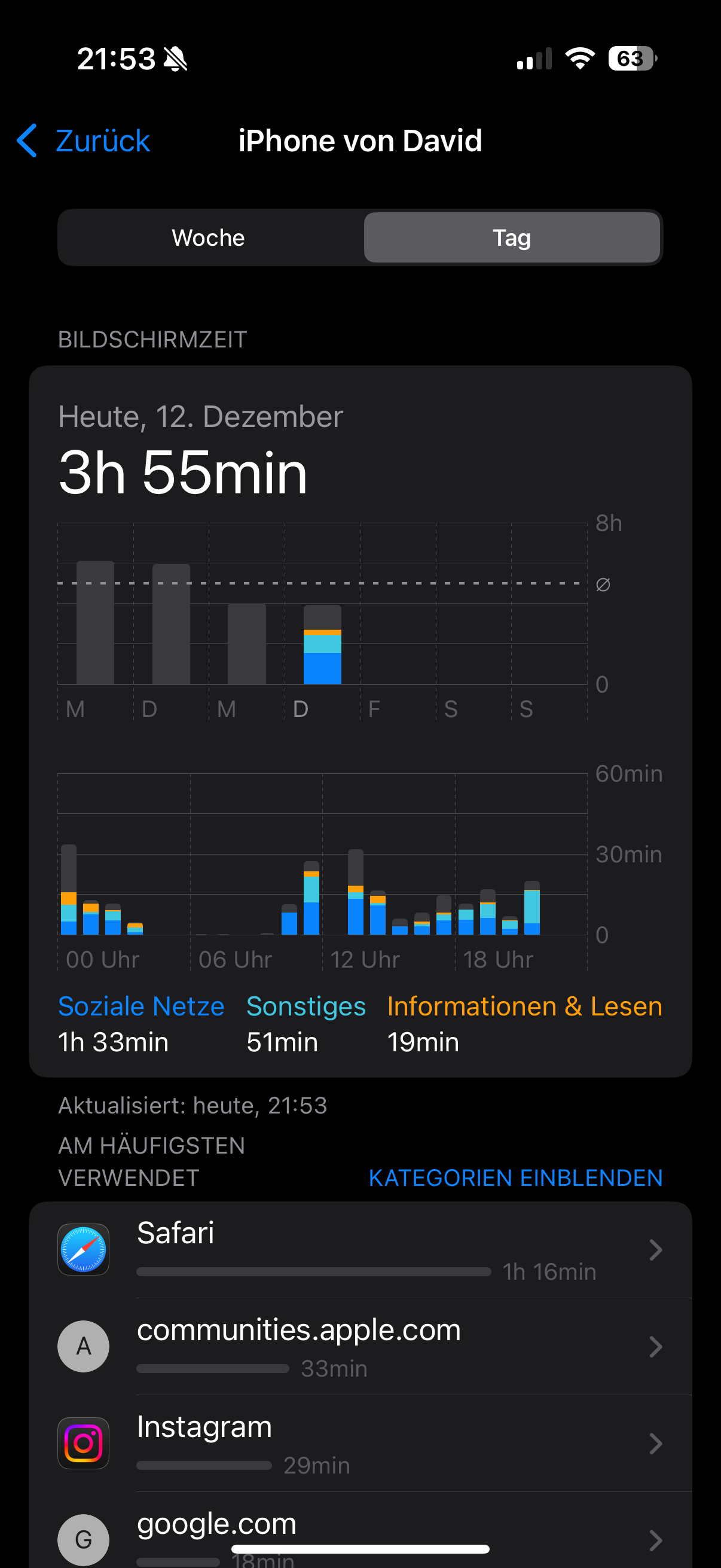Viewport: 721px width, 1568px height.
Task: Show categories via Kategorien einblenden
Action: click(515, 1178)
